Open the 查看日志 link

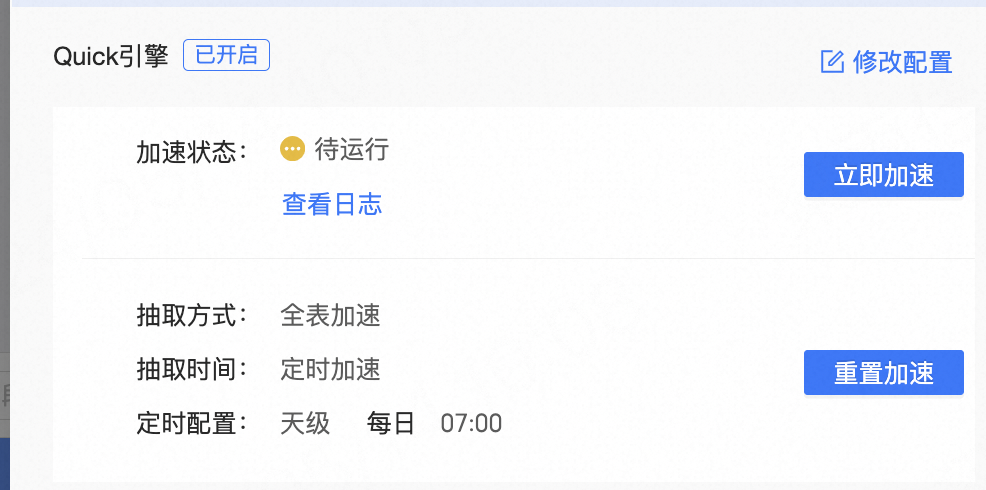click(x=332, y=205)
